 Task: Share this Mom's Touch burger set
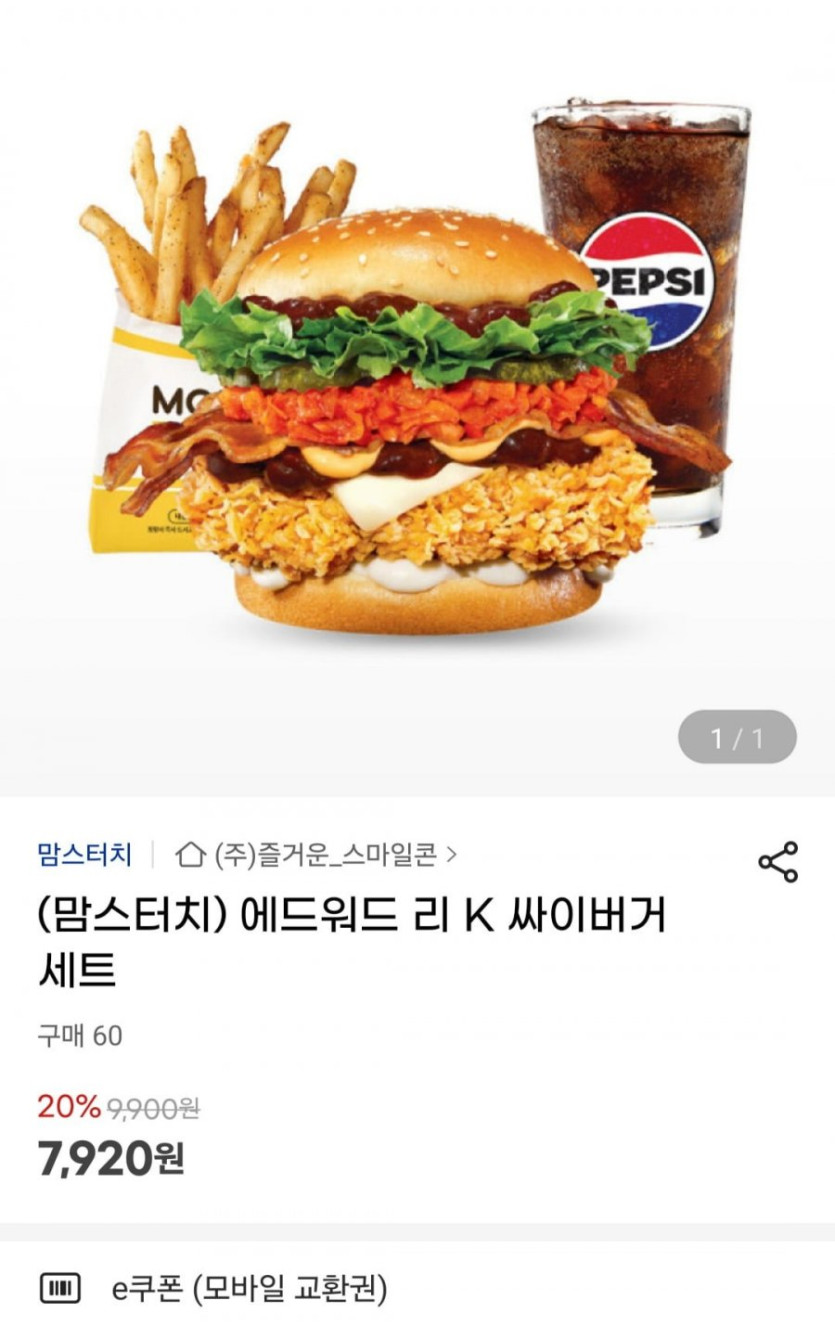tap(777, 862)
